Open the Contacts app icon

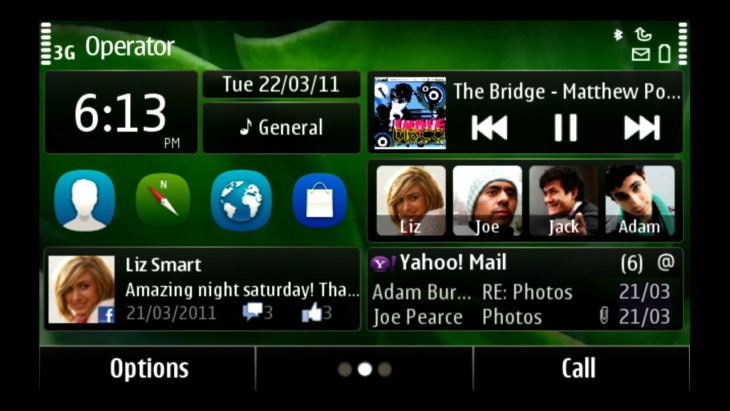pyautogui.click(x=84, y=200)
